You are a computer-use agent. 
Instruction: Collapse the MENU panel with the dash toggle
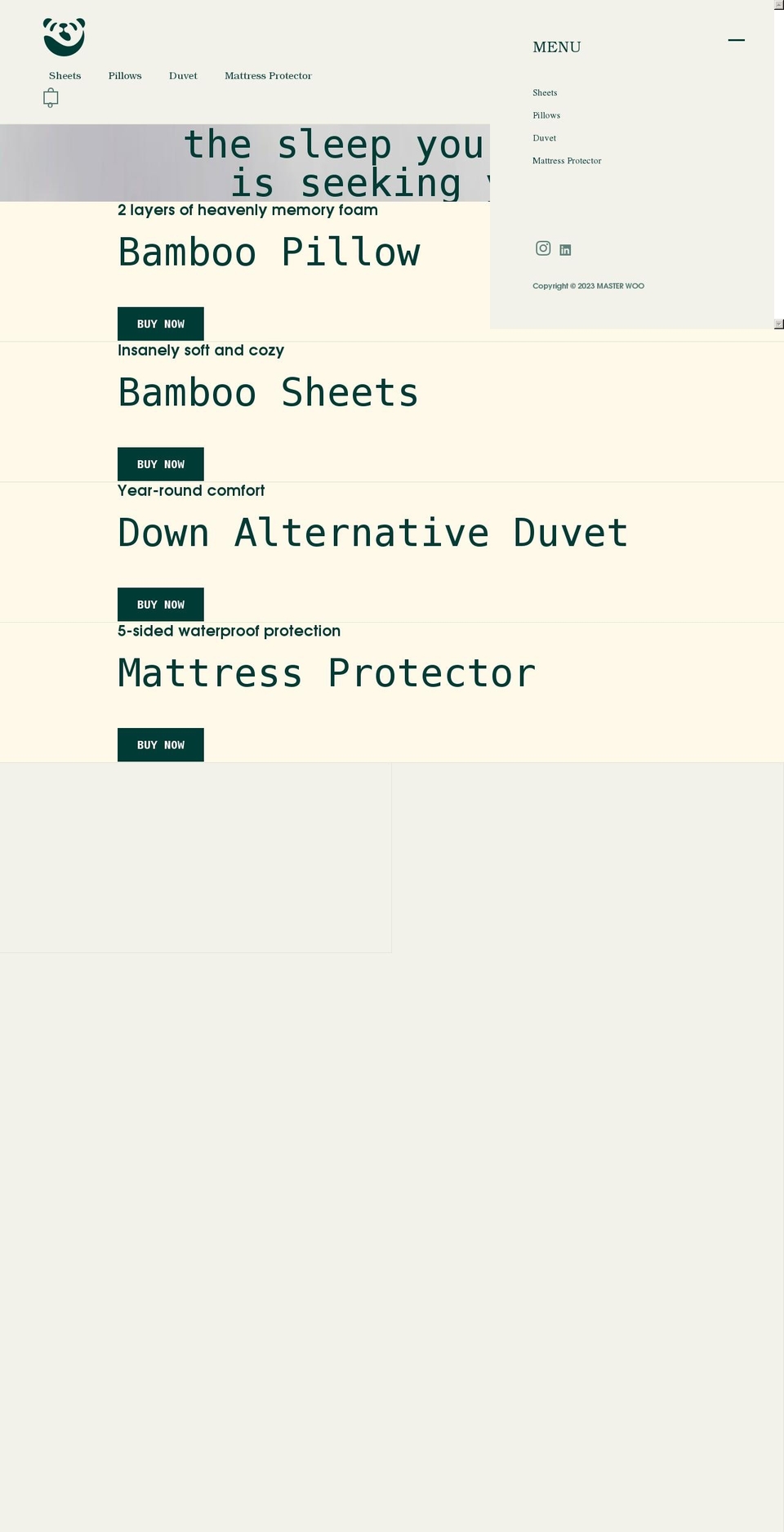[737, 40]
